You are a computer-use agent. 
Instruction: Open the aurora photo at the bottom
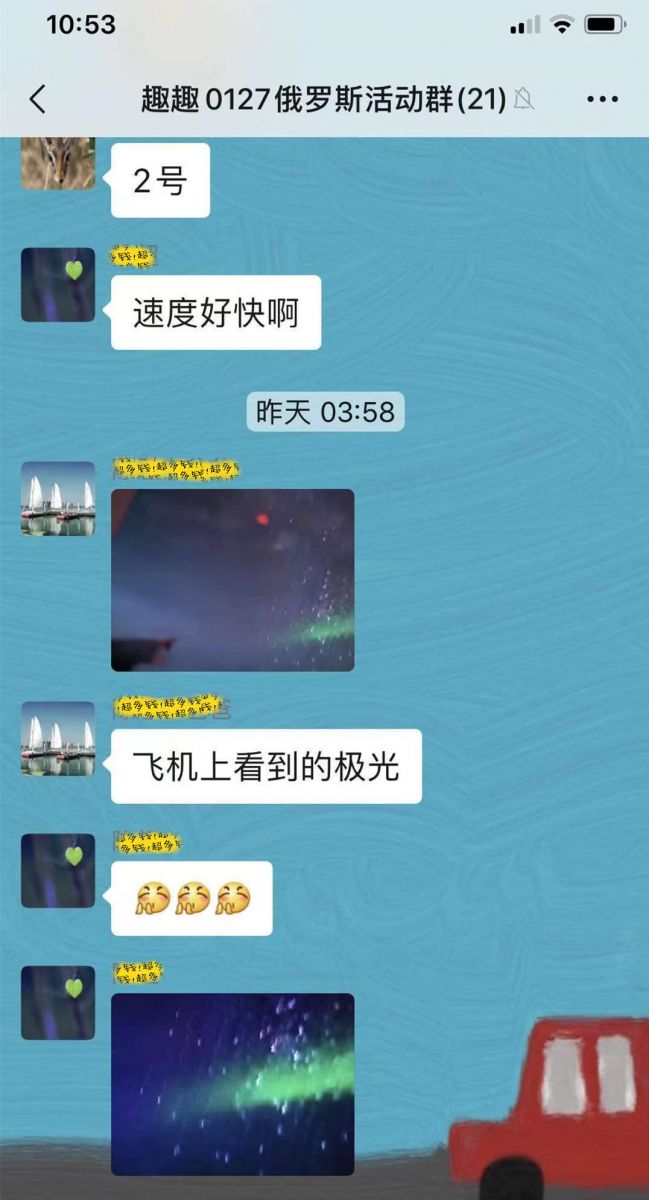click(x=232, y=1084)
